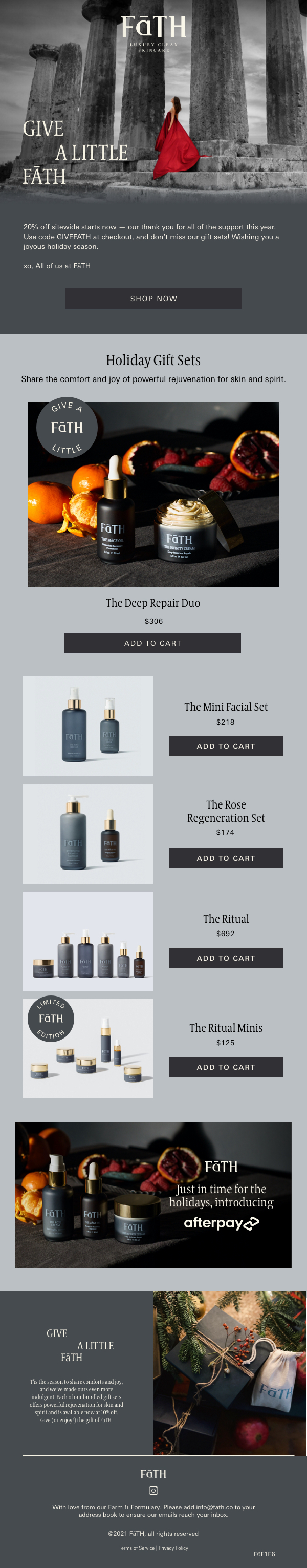Open The Deep Repair Duo product image
The height and width of the screenshot is (1568, 307).
pos(153,494)
